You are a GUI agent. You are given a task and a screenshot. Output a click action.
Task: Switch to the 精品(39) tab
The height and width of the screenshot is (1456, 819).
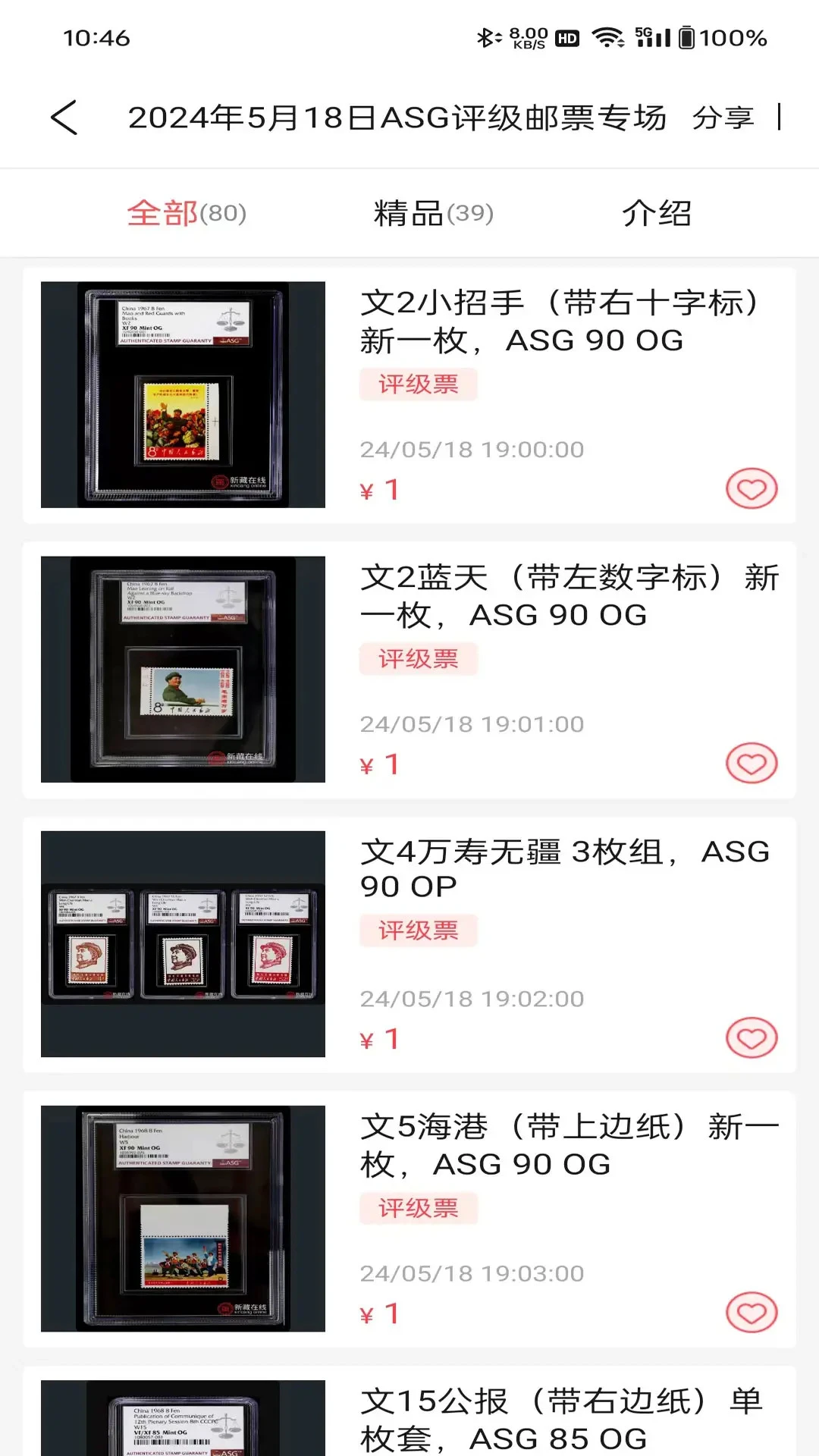pos(432,213)
